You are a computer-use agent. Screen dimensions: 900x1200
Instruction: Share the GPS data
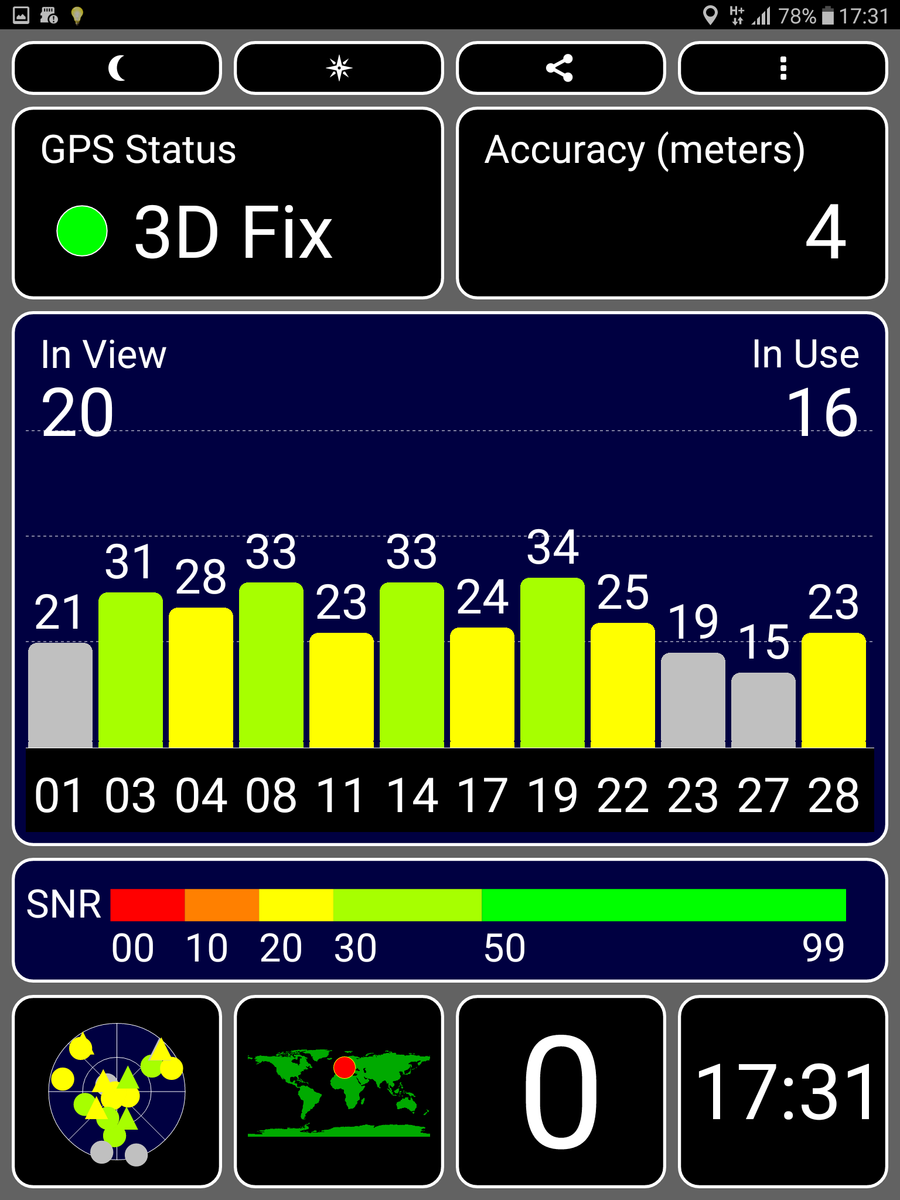(x=560, y=68)
